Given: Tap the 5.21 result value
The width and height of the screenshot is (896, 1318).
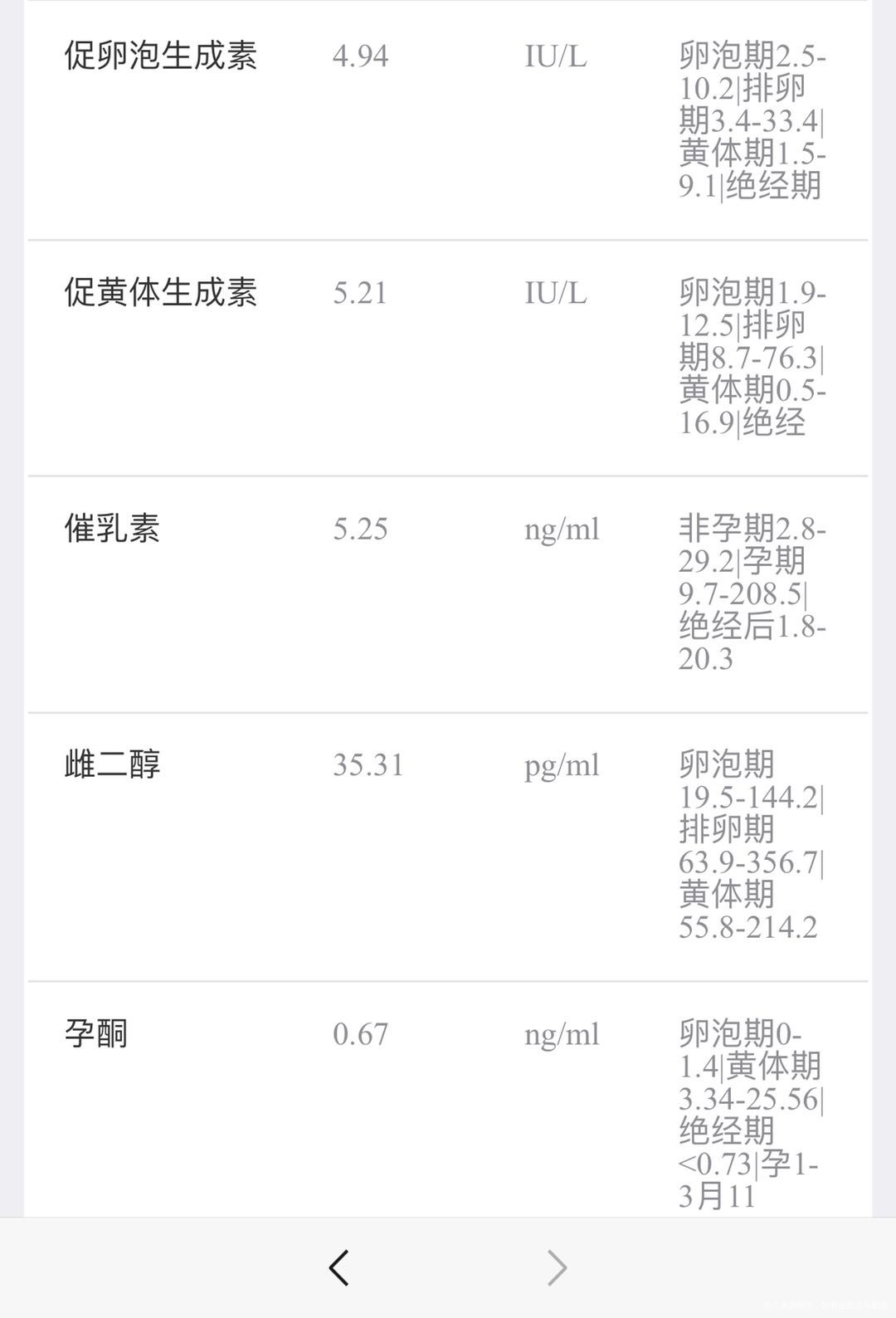Looking at the screenshot, I should point(360,292).
